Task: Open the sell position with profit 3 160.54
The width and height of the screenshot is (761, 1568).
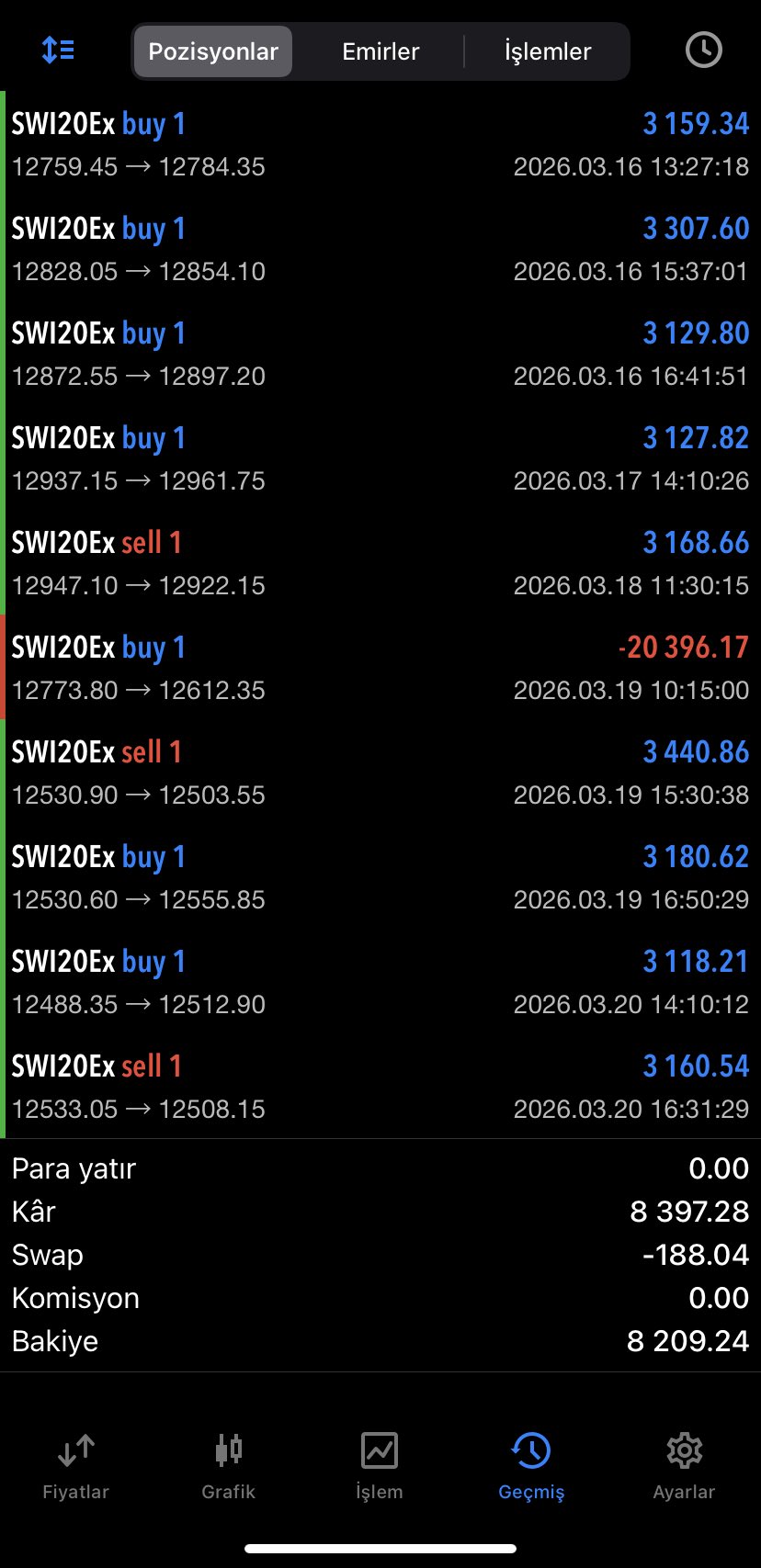Action: pyautogui.click(x=380, y=1087)
